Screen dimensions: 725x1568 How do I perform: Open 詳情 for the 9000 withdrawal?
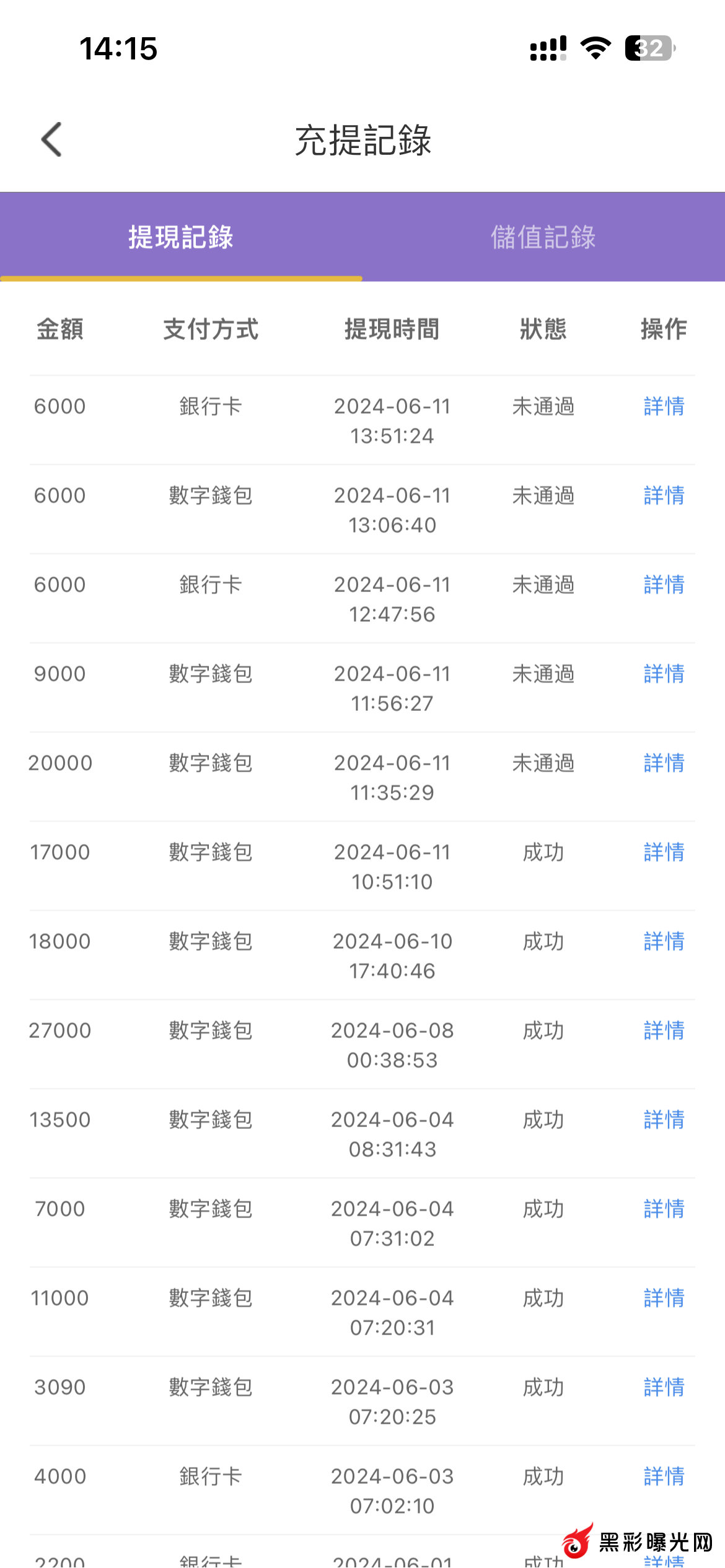(664, 674)
